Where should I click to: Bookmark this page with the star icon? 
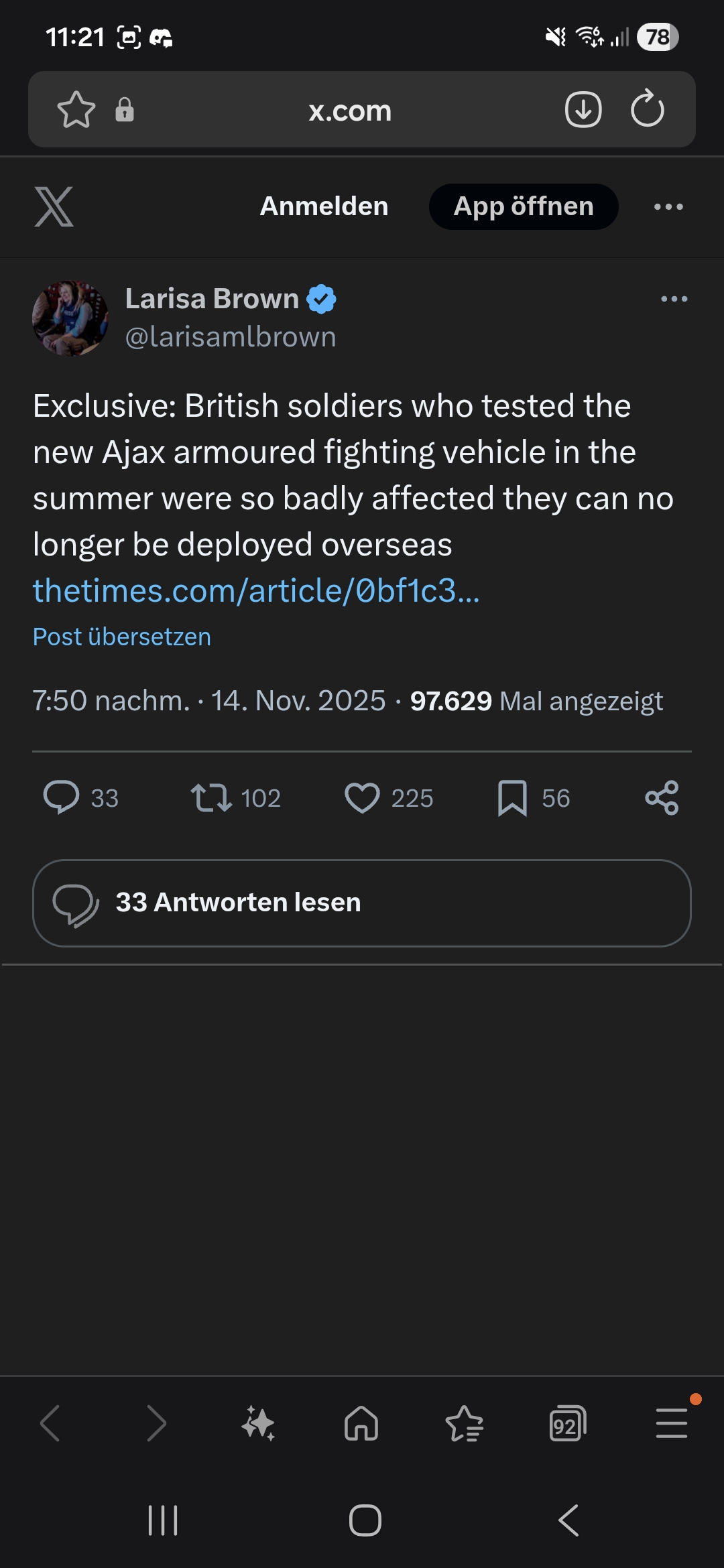click(76, 109)
